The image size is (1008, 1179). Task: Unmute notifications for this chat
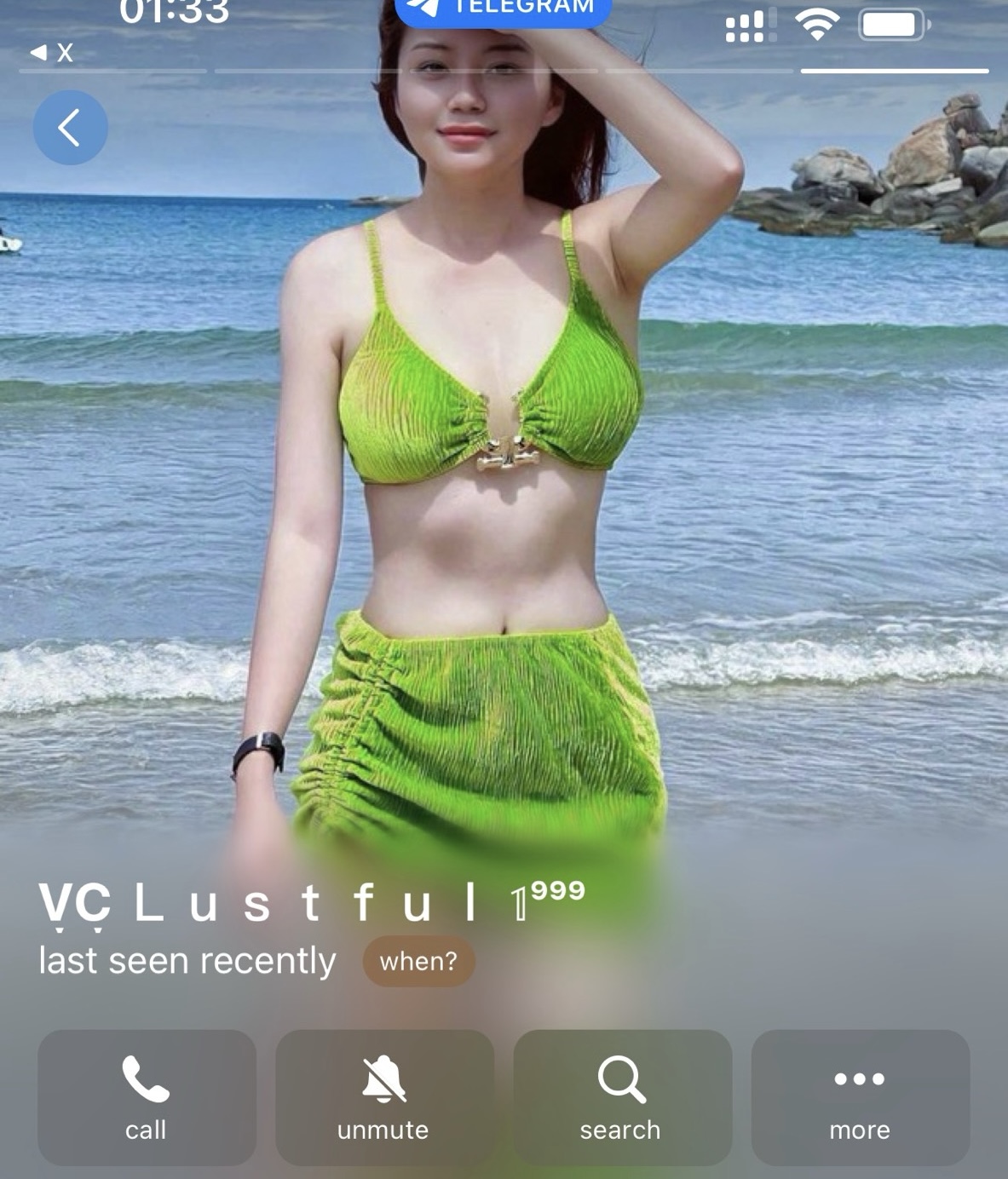tap(384, 1097)
